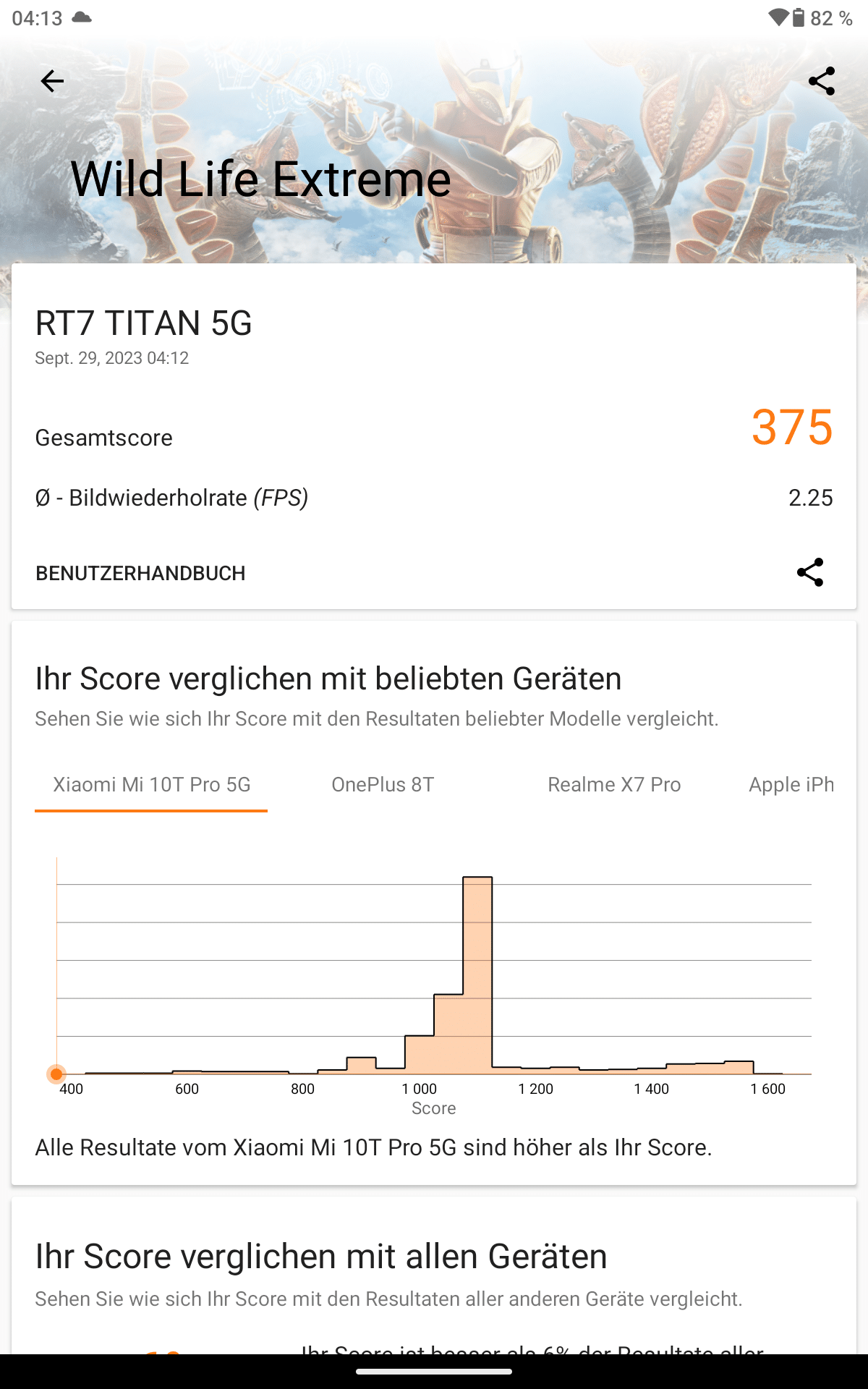Compare with the Realme X7 Pro tab
Viewport: 868px width, 1389px height.
click(614, 785)
